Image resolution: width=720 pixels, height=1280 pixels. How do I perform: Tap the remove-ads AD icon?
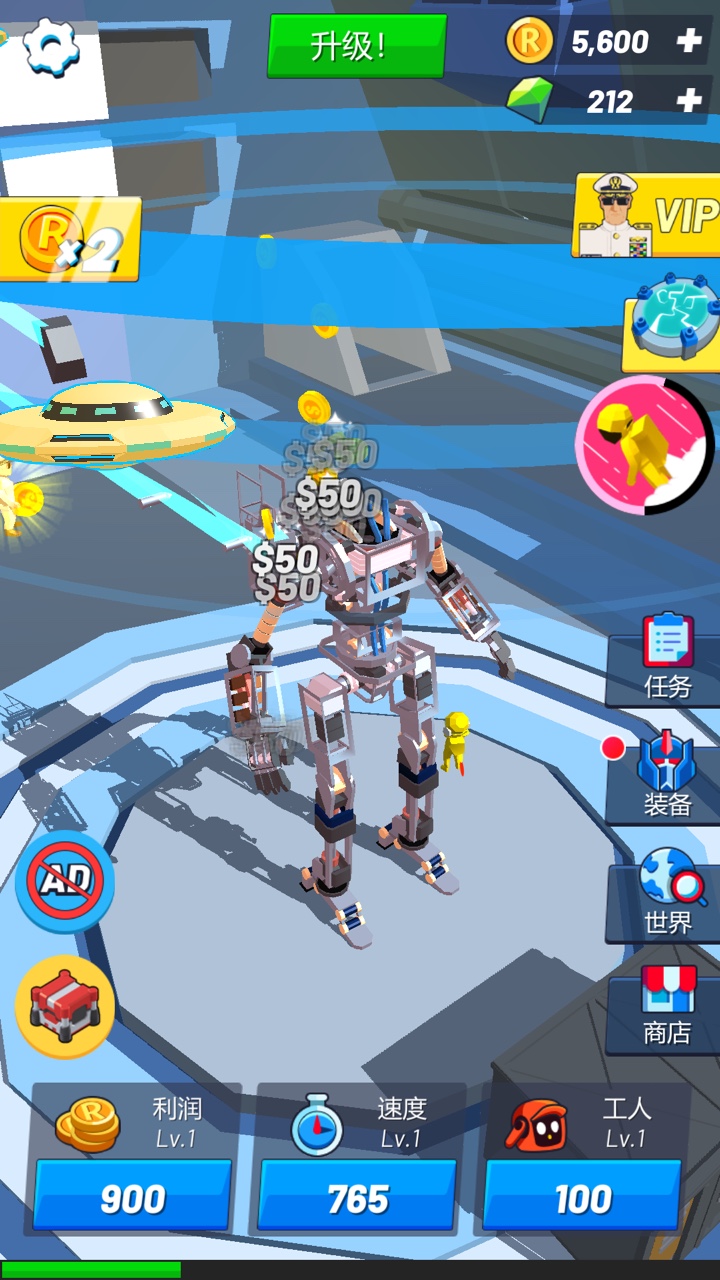click(65, 881)
